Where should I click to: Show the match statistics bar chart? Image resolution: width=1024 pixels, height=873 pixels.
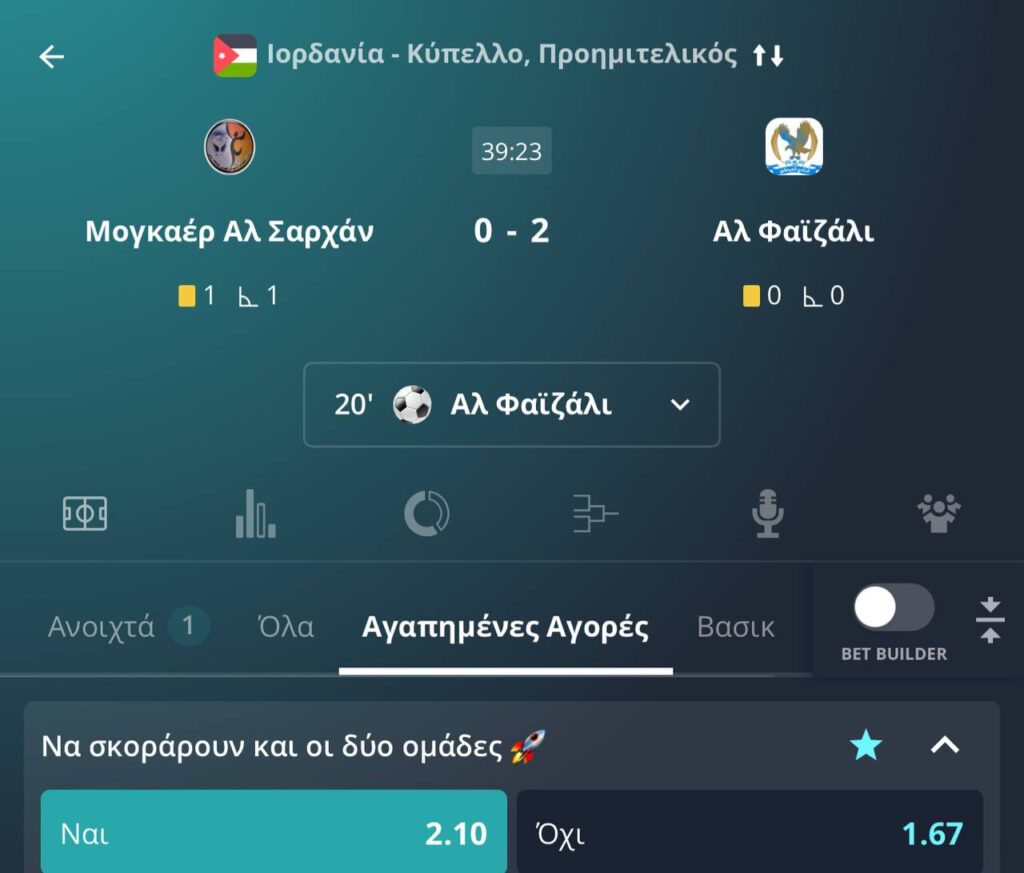[x=255, y=514]
